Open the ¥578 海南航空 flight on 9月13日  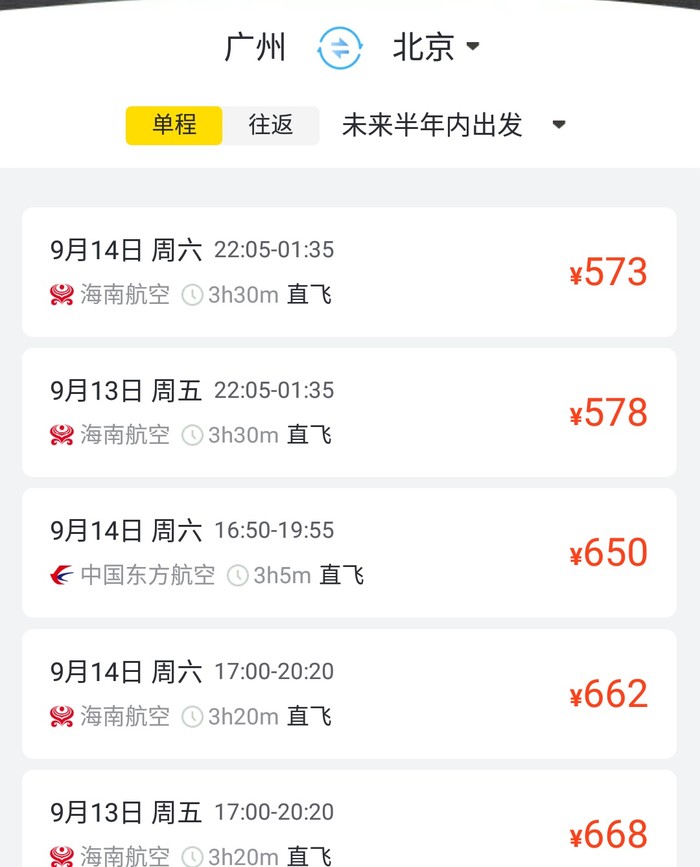[349, 412]
